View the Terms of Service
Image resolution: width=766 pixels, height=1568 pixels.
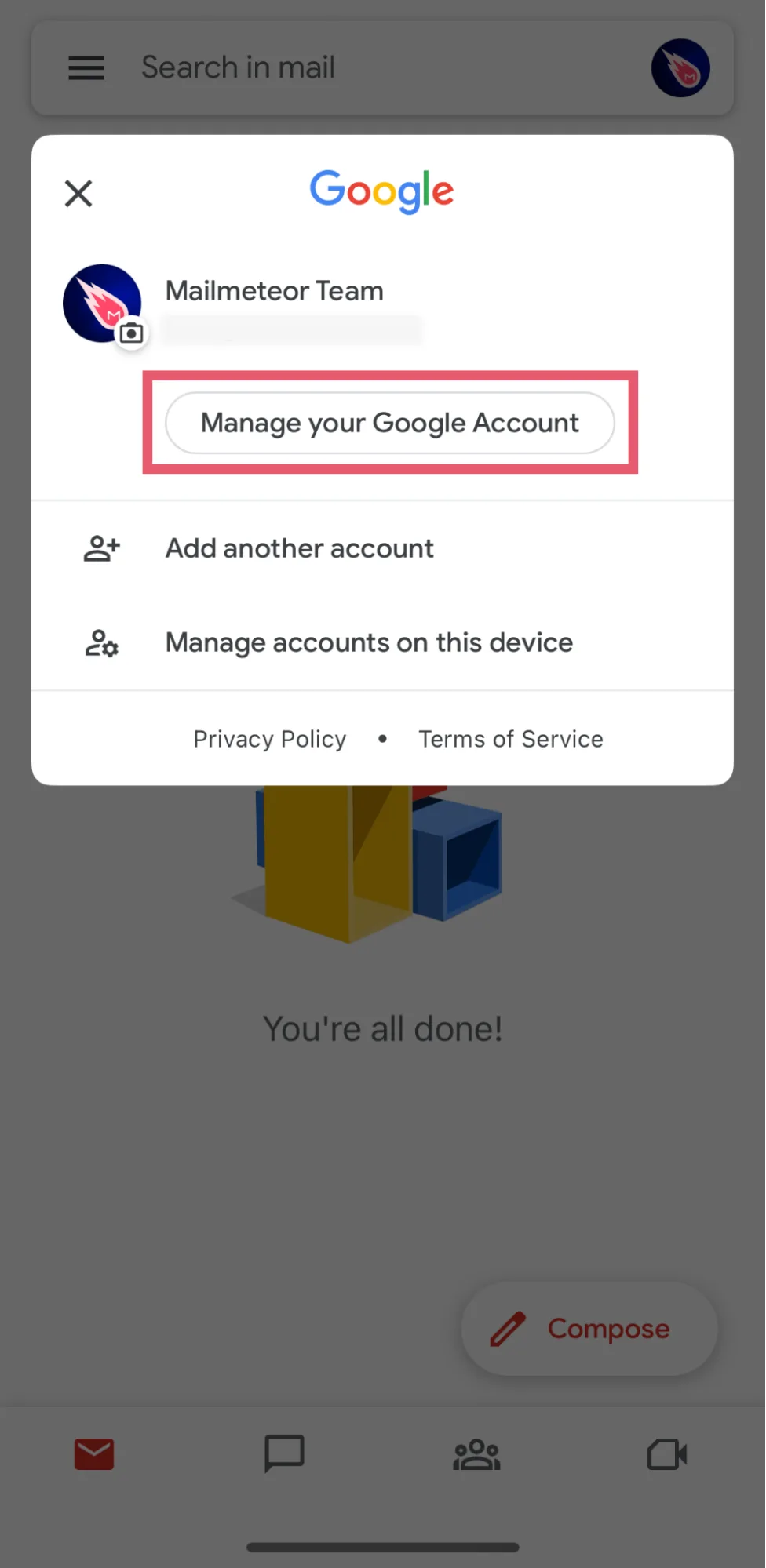pos(510,738)
